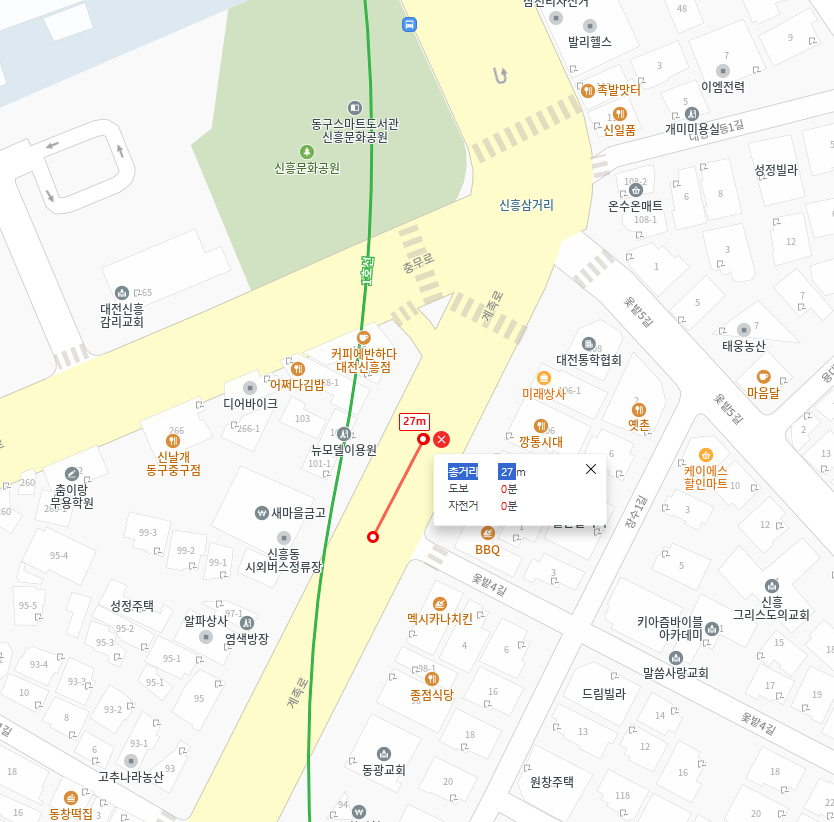Select 케이에스 할인마트 store marker
Image resolution: width=834 pixels, height=822 pixels.
(705, 455)
